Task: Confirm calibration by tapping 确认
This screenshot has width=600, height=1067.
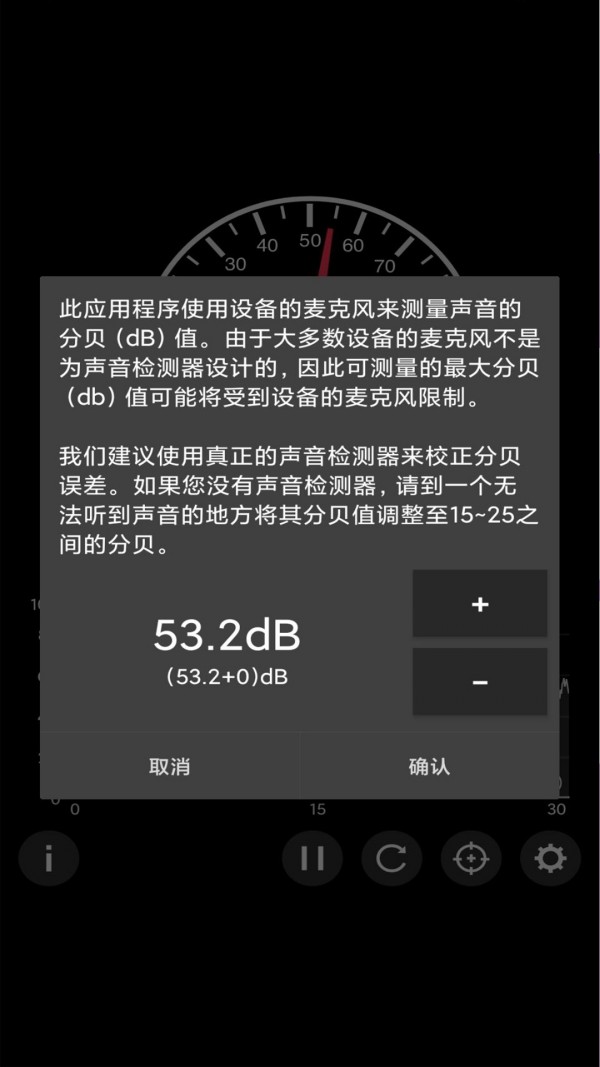Action: (429, 767)
